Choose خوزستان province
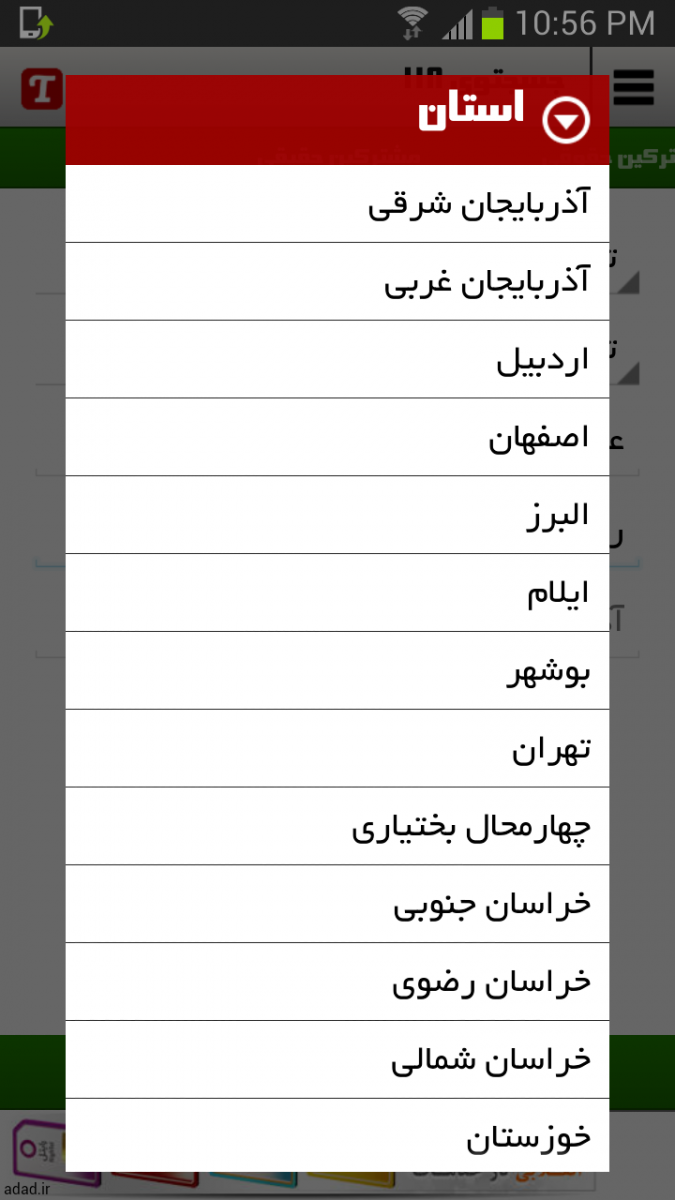The height and width of the screenshot is (1200, 675). [x=337, y=1137]
